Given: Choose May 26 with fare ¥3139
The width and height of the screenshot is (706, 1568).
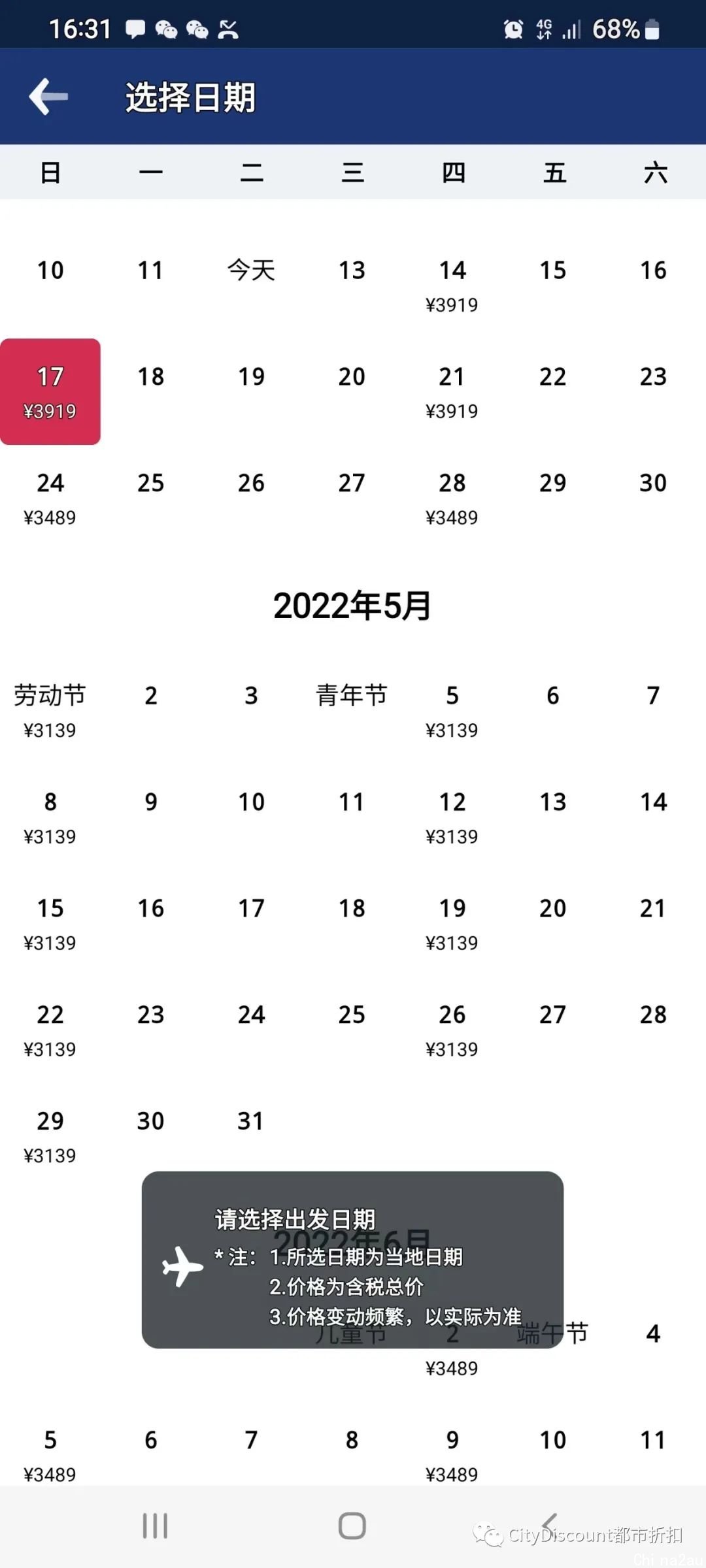Looking at the screenshot, I should click(452, 1030).
